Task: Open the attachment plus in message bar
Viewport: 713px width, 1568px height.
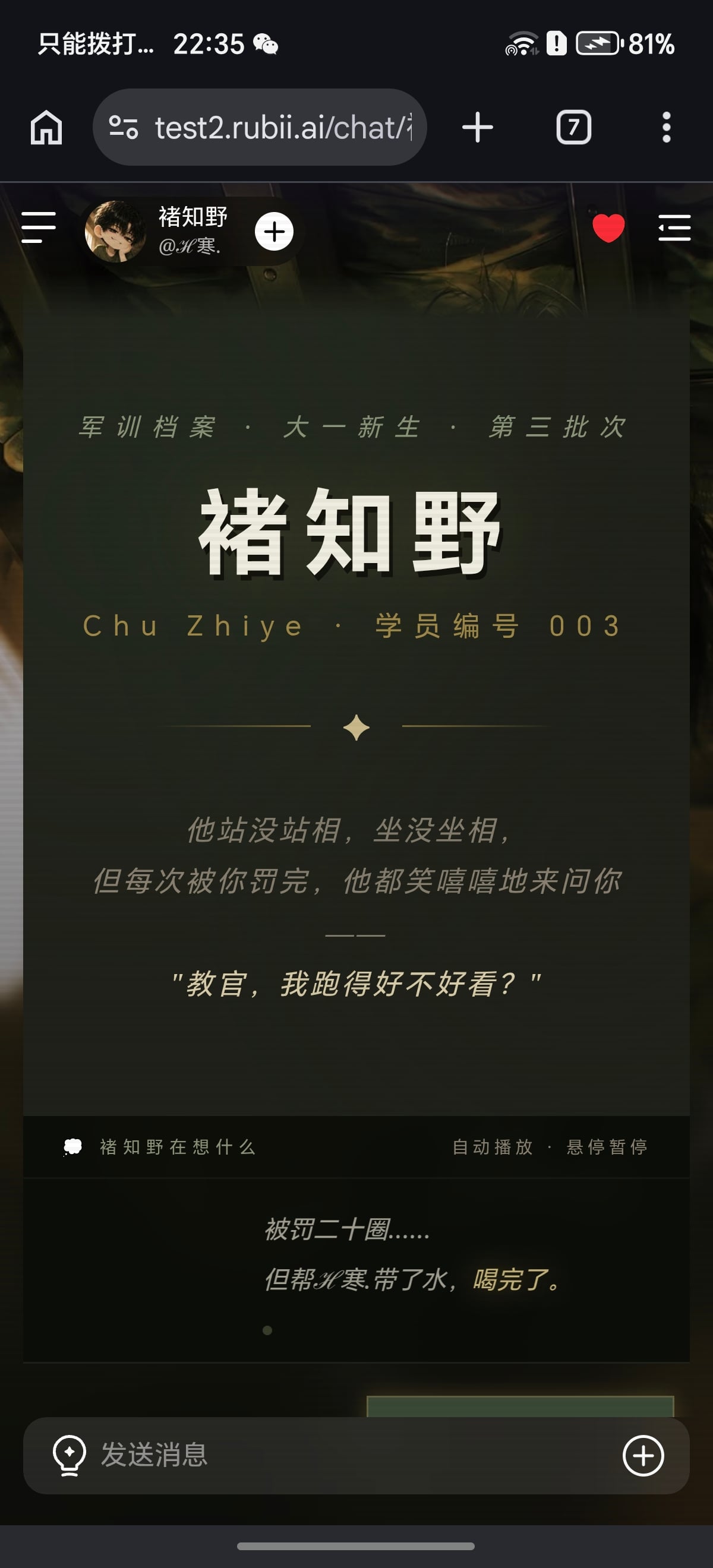Action: pyautogui.click(x=643, y=1455)
